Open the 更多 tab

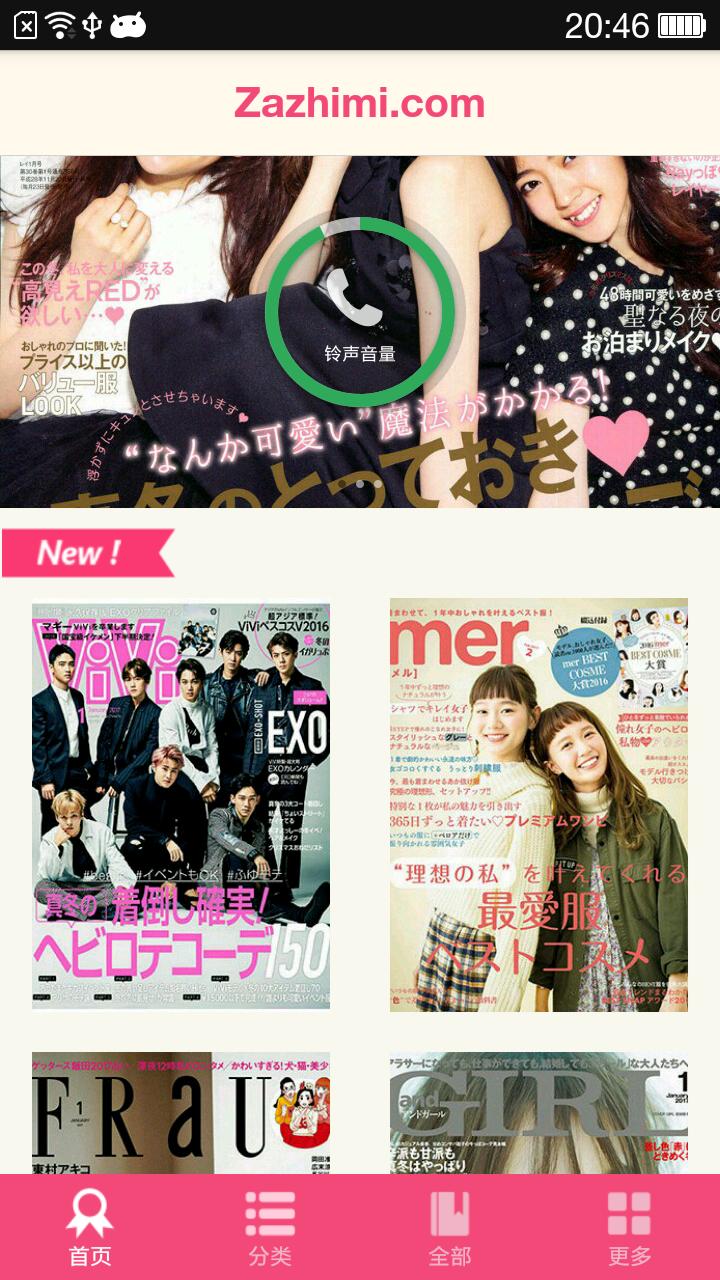630,1228
